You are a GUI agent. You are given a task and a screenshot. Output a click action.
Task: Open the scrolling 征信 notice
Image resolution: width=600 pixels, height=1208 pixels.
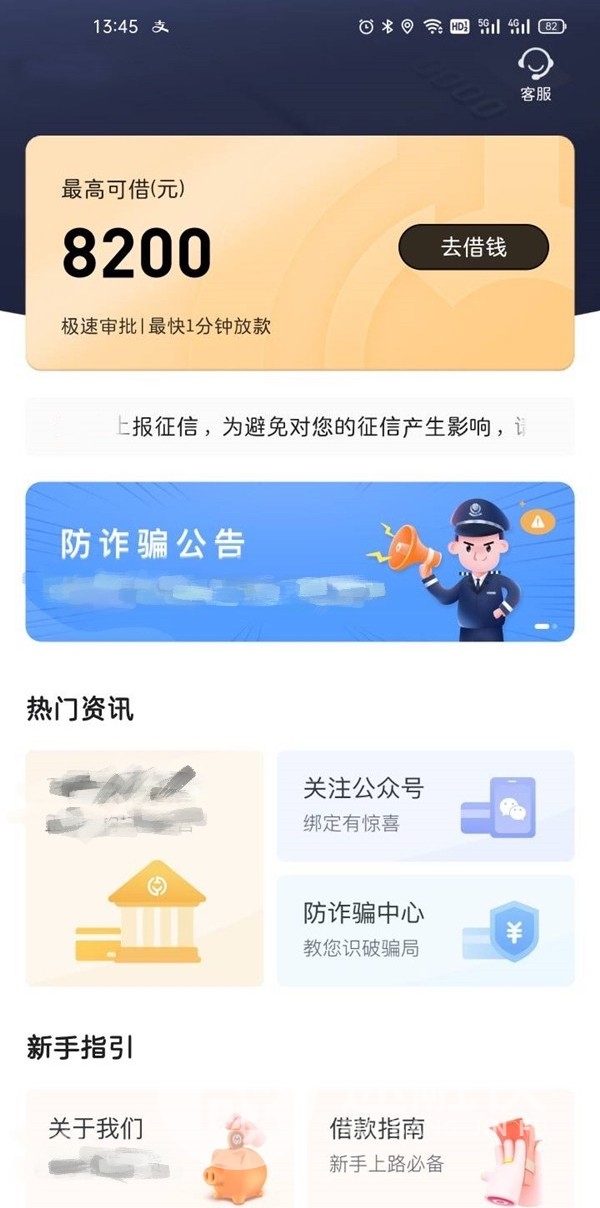(x=300, y=427)
